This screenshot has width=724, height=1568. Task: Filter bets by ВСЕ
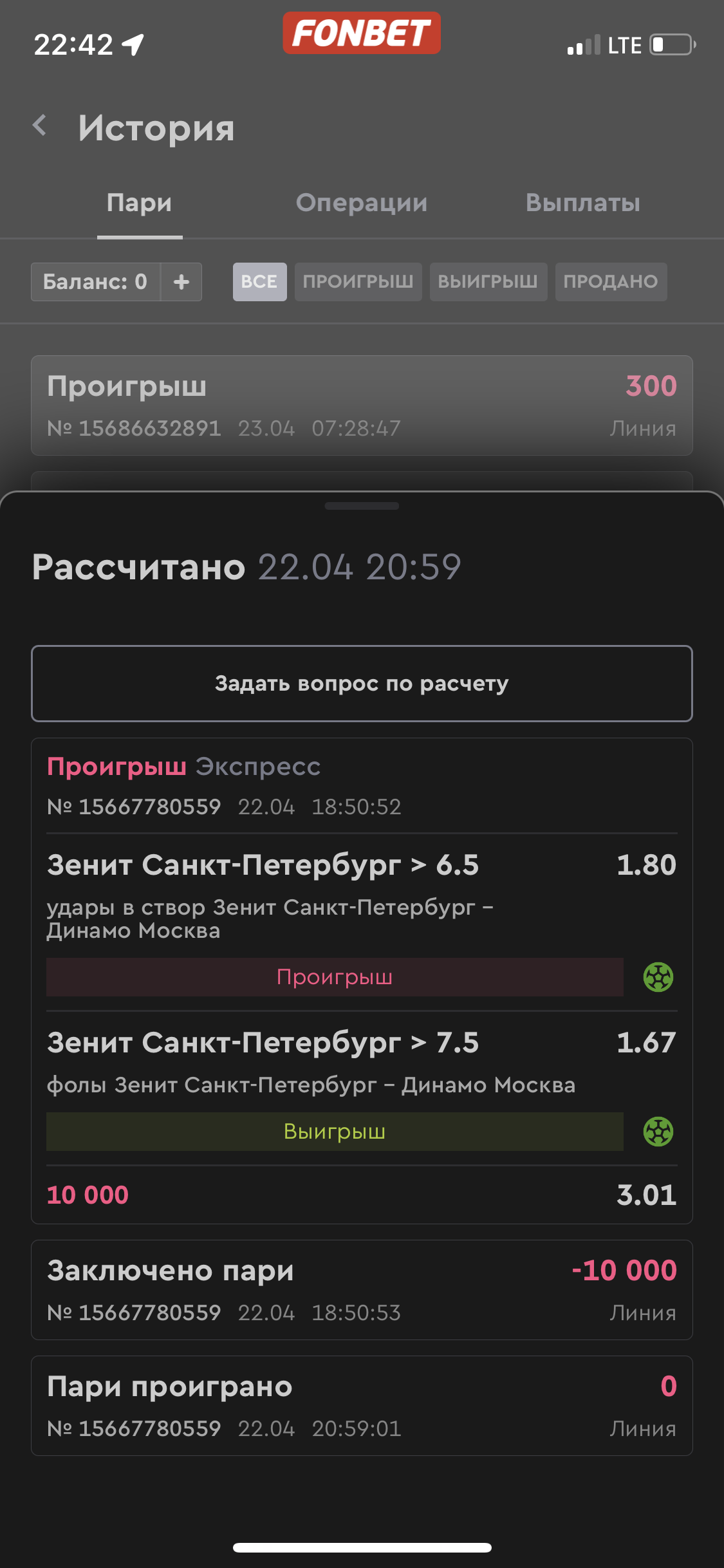pos(259,282)
